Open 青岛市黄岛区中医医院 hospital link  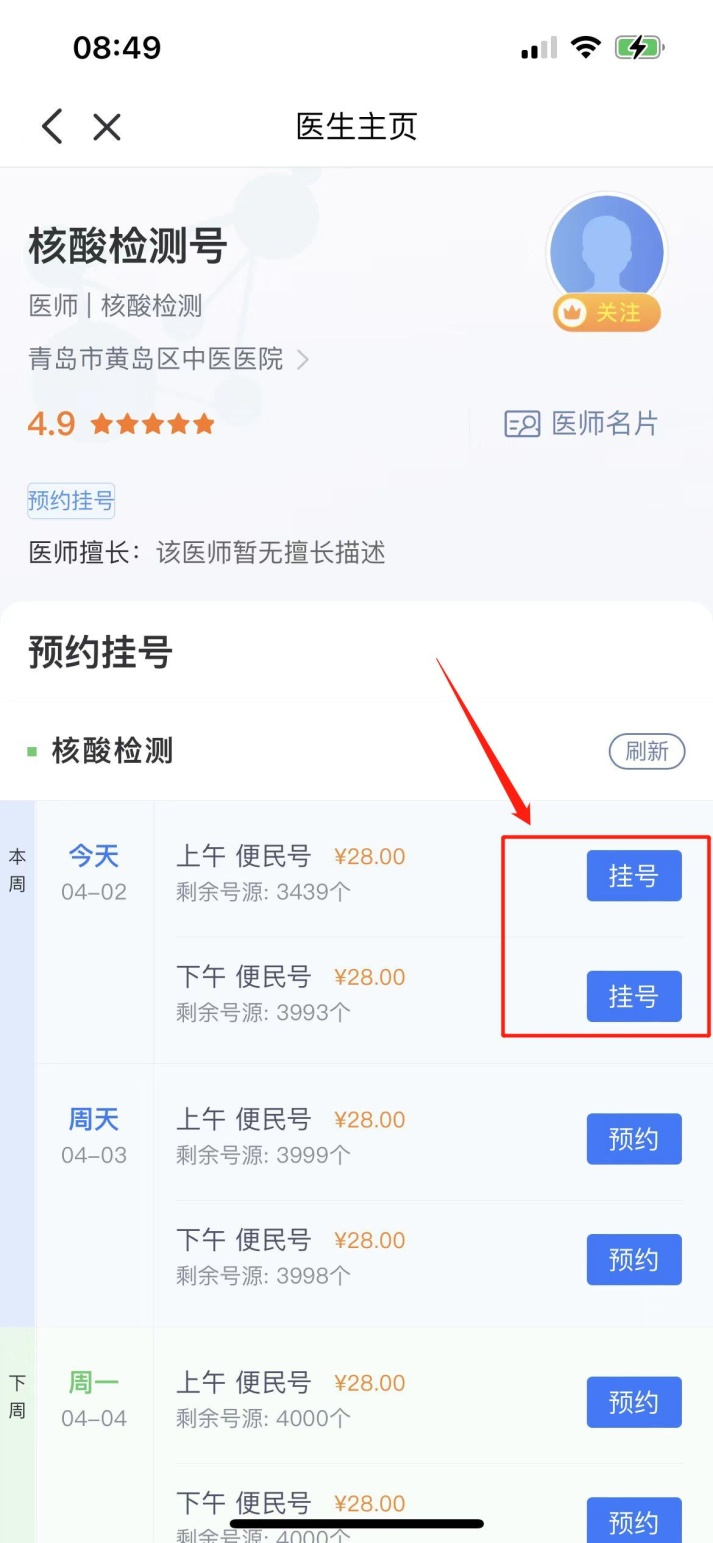[168, 359]
